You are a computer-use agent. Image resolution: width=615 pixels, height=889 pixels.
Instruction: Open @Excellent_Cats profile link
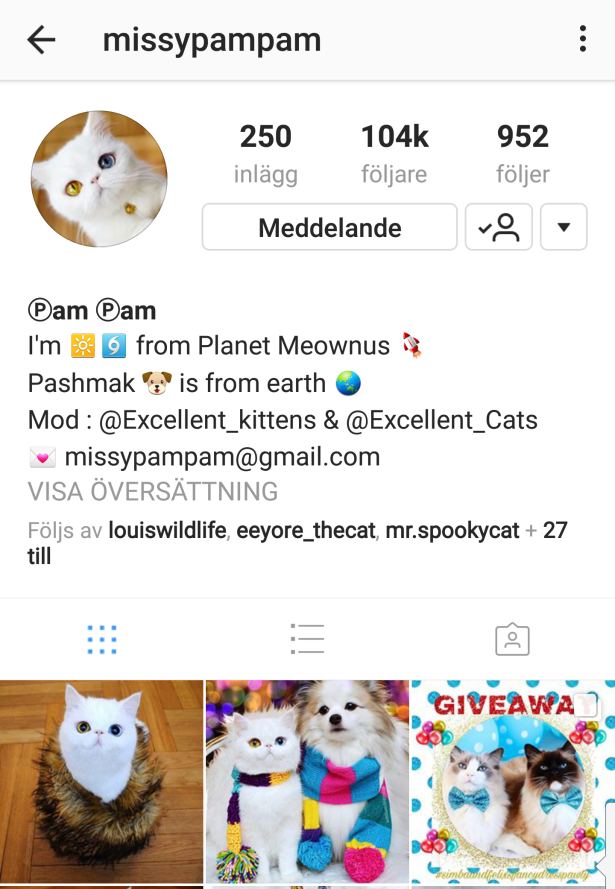[441, 420]
